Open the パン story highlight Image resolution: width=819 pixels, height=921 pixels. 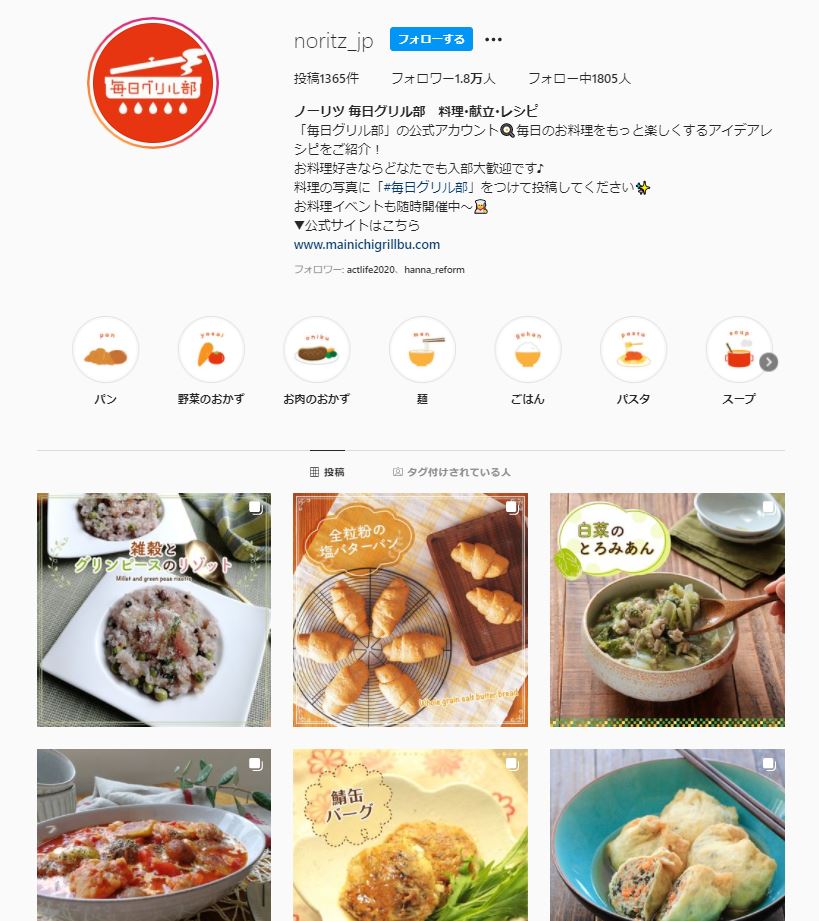coord(106,350)
